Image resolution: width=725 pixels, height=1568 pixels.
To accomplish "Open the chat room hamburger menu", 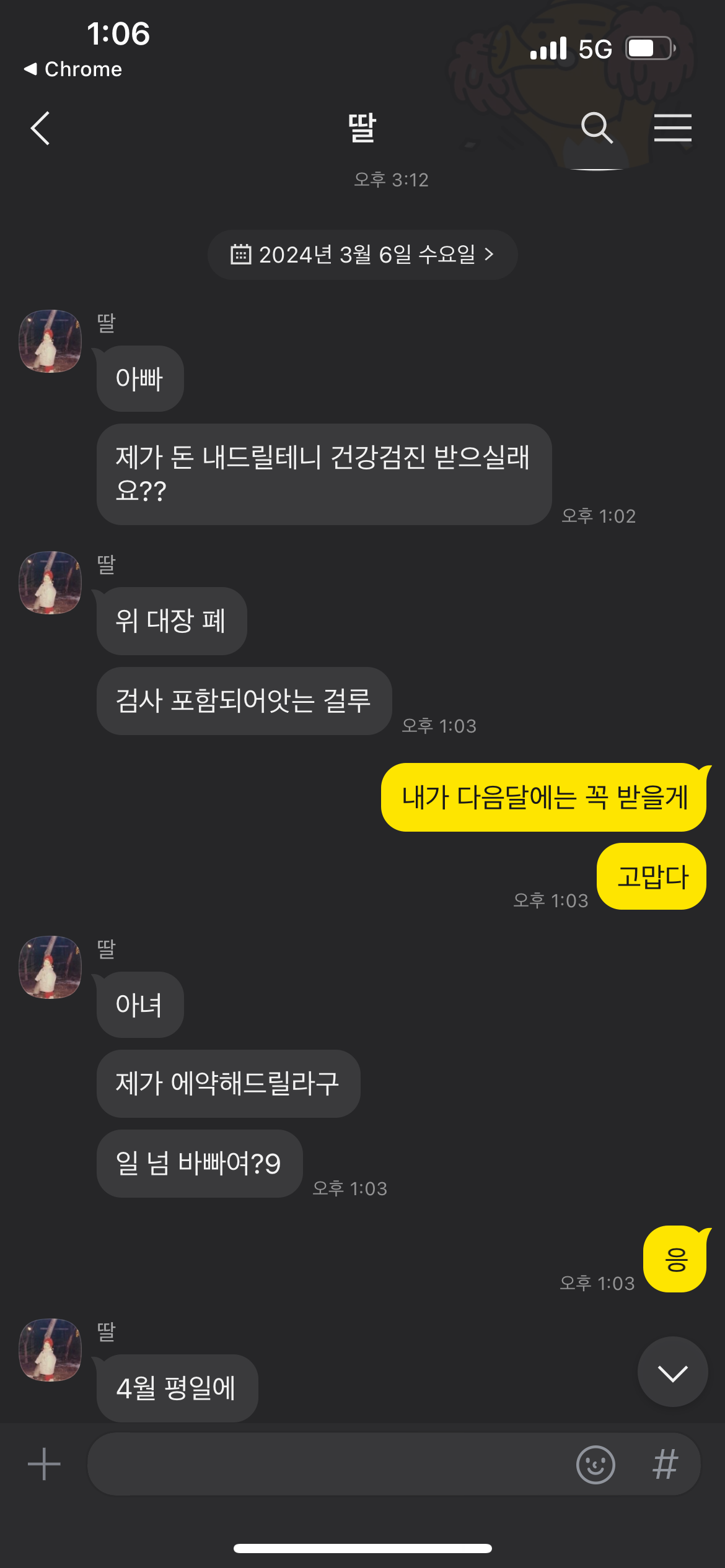I will pos(672,128).
